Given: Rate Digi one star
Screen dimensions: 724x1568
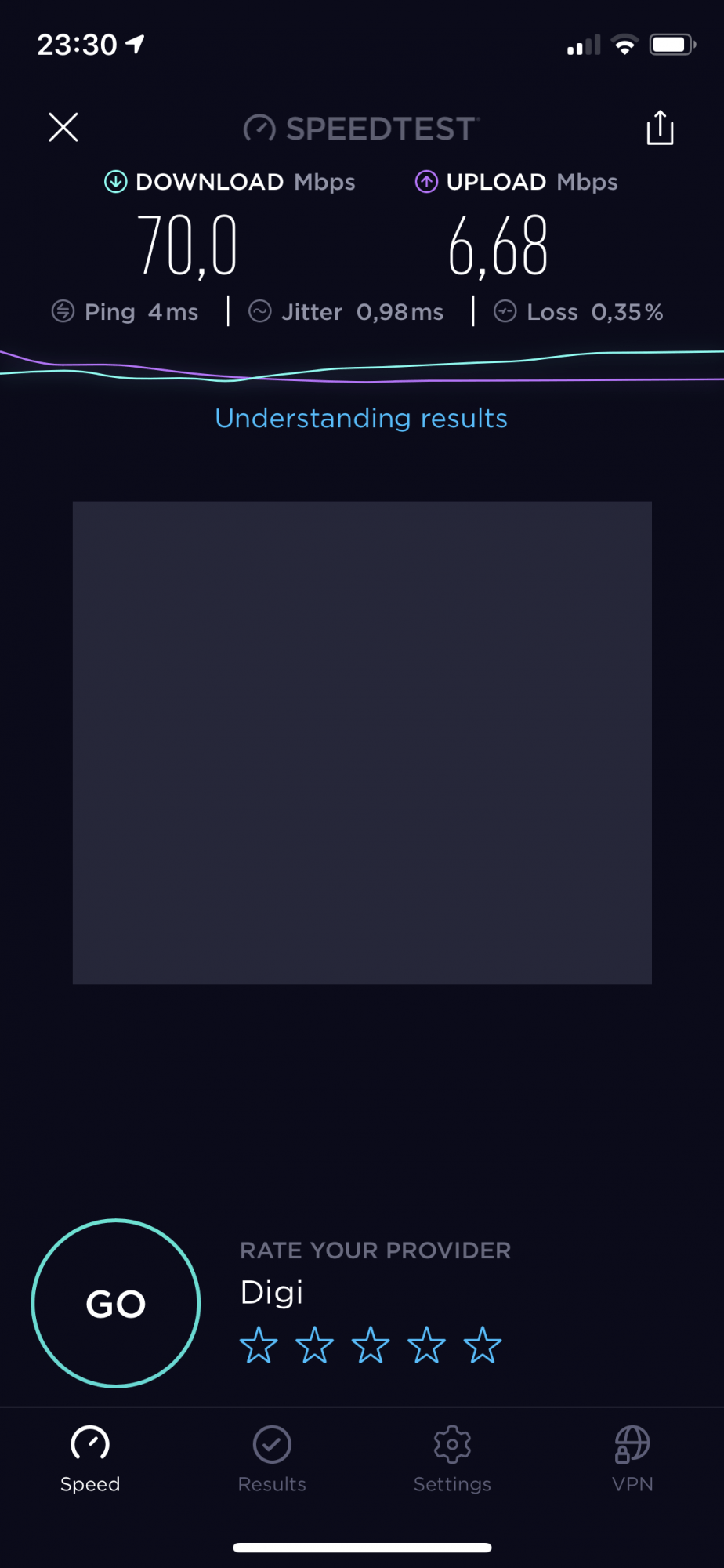Looking at the screenshot, I should coord(259,1345).
